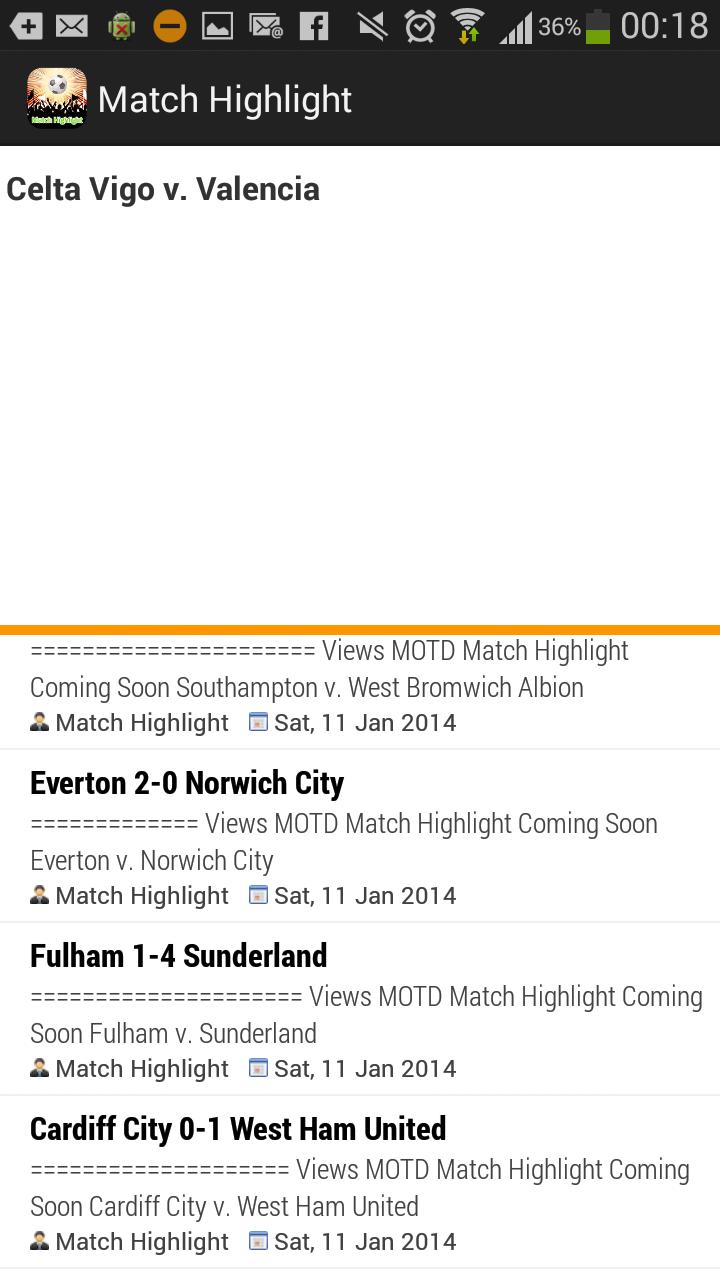The height and width of the screenshot is (1280, 720).
Task: Open the Everton 2-0 Norwich City article
Action: click(x=186, y=782)
